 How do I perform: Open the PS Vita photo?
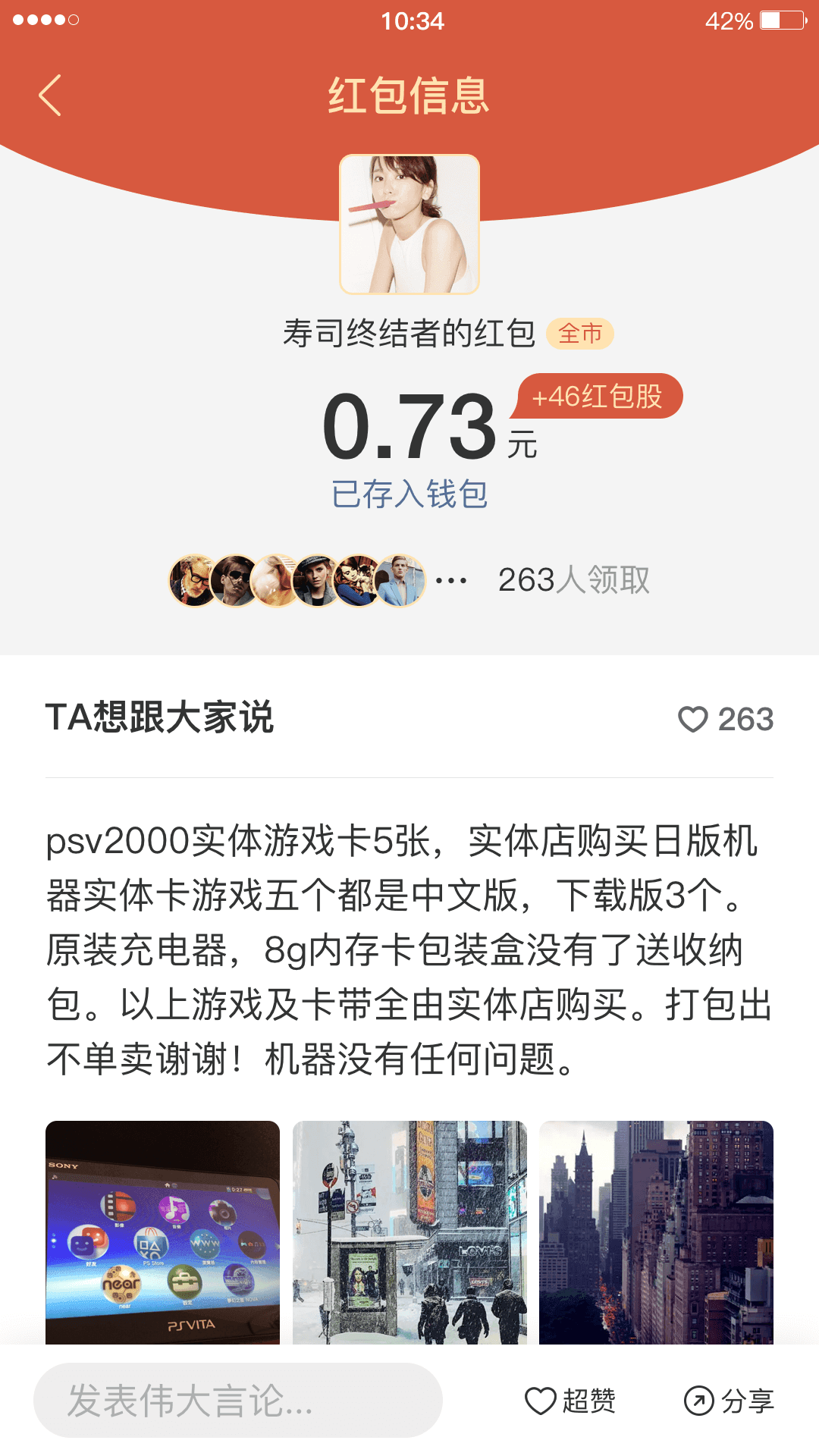pyautogui.click(x=162, y=1232)
